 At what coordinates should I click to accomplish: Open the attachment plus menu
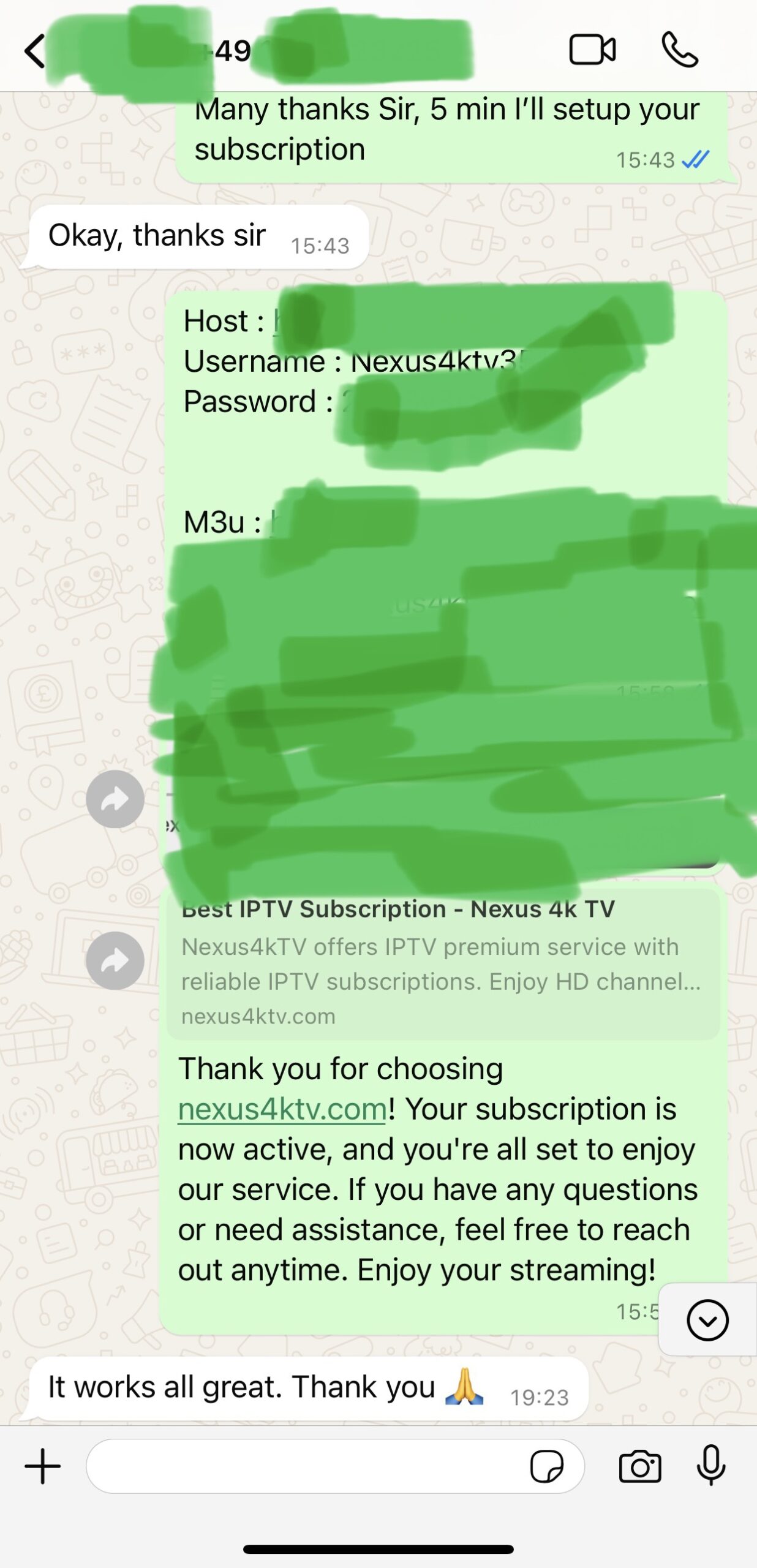[43, 1466]
